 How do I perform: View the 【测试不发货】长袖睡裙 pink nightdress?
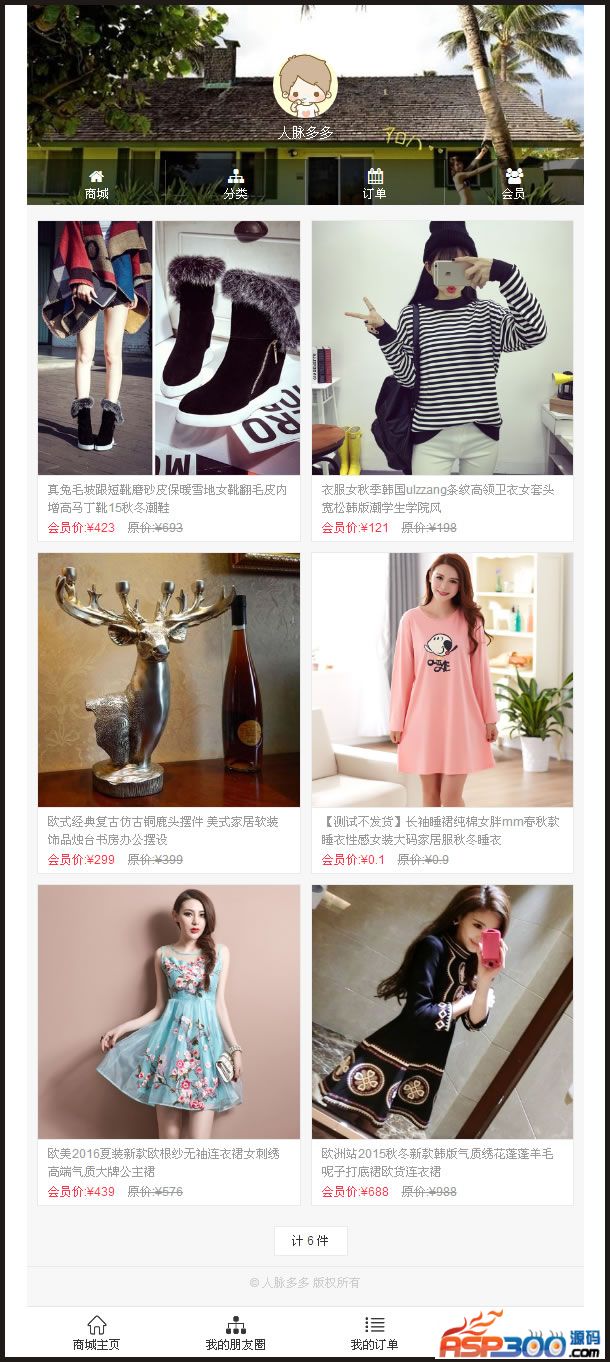coord(442,680)
